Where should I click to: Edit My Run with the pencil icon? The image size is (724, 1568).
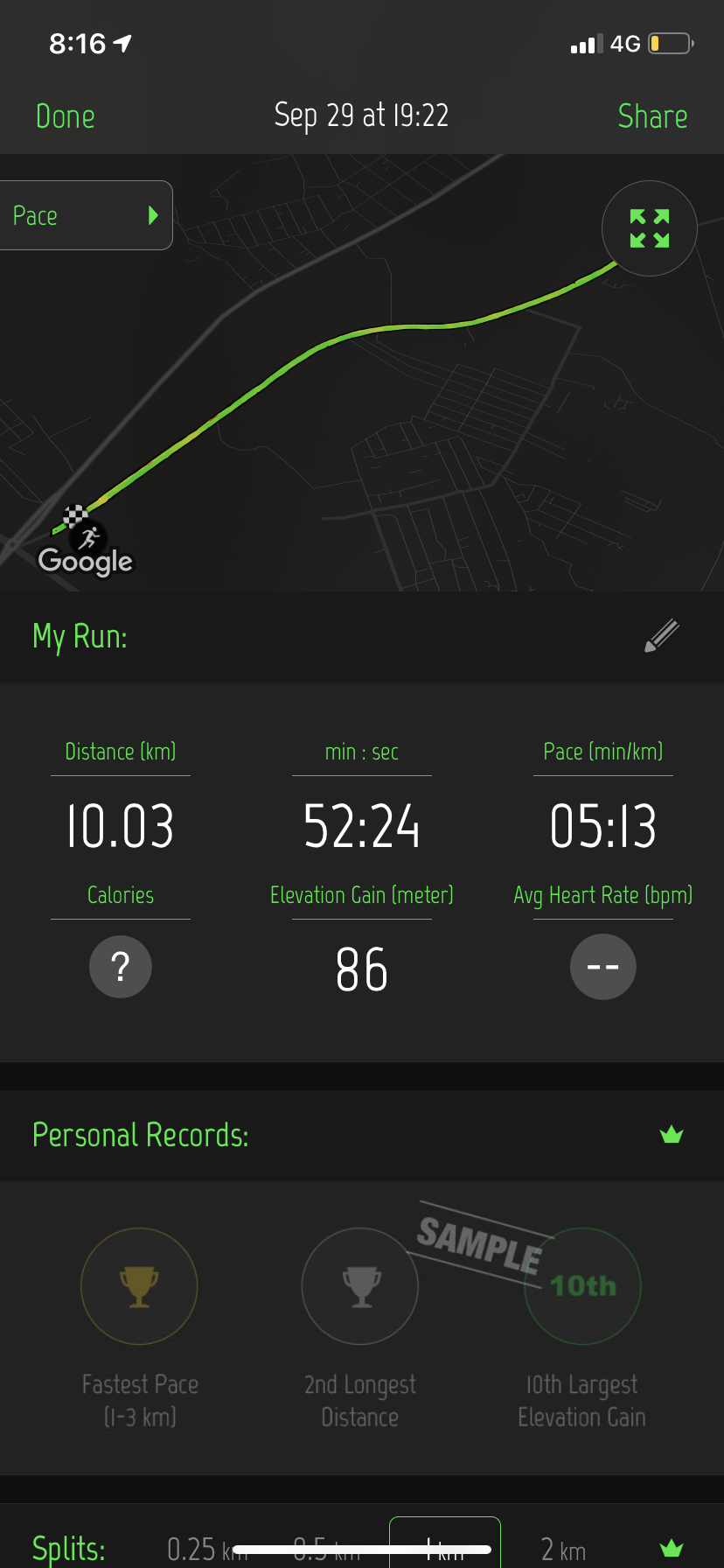tap(662, 636)
